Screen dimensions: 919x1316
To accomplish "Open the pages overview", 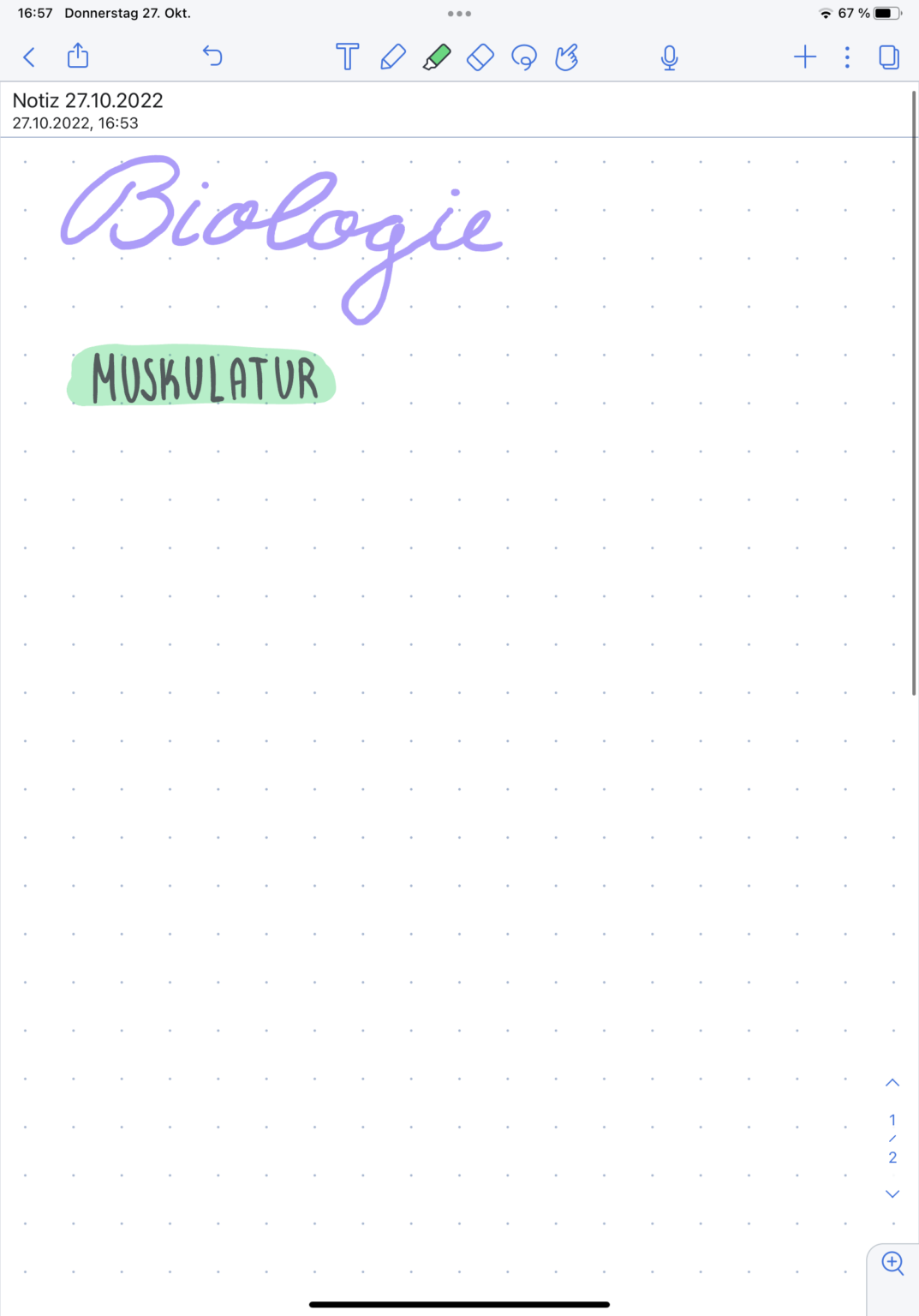I will tap(889, 57).
